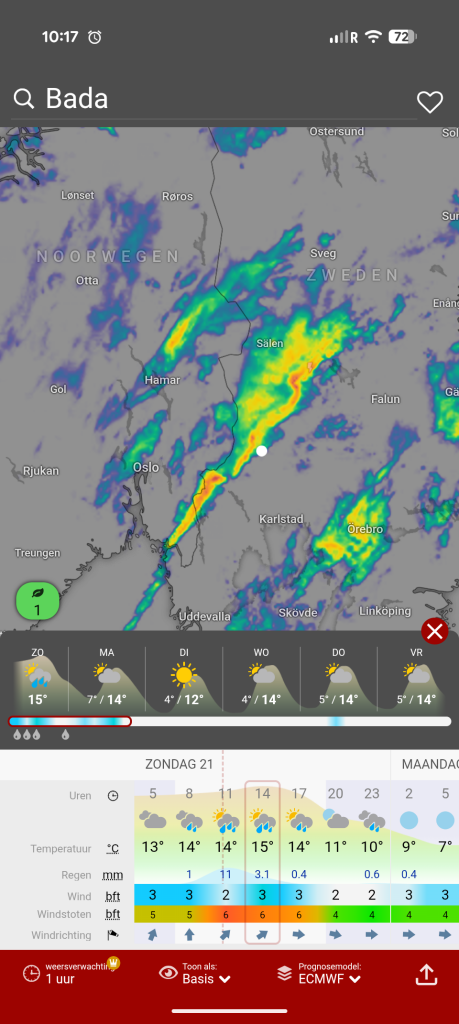Viewport: 459px width, 1024px height.
Task: Add Bada to favorites with heart icon
Action: (x=430, y=102)
